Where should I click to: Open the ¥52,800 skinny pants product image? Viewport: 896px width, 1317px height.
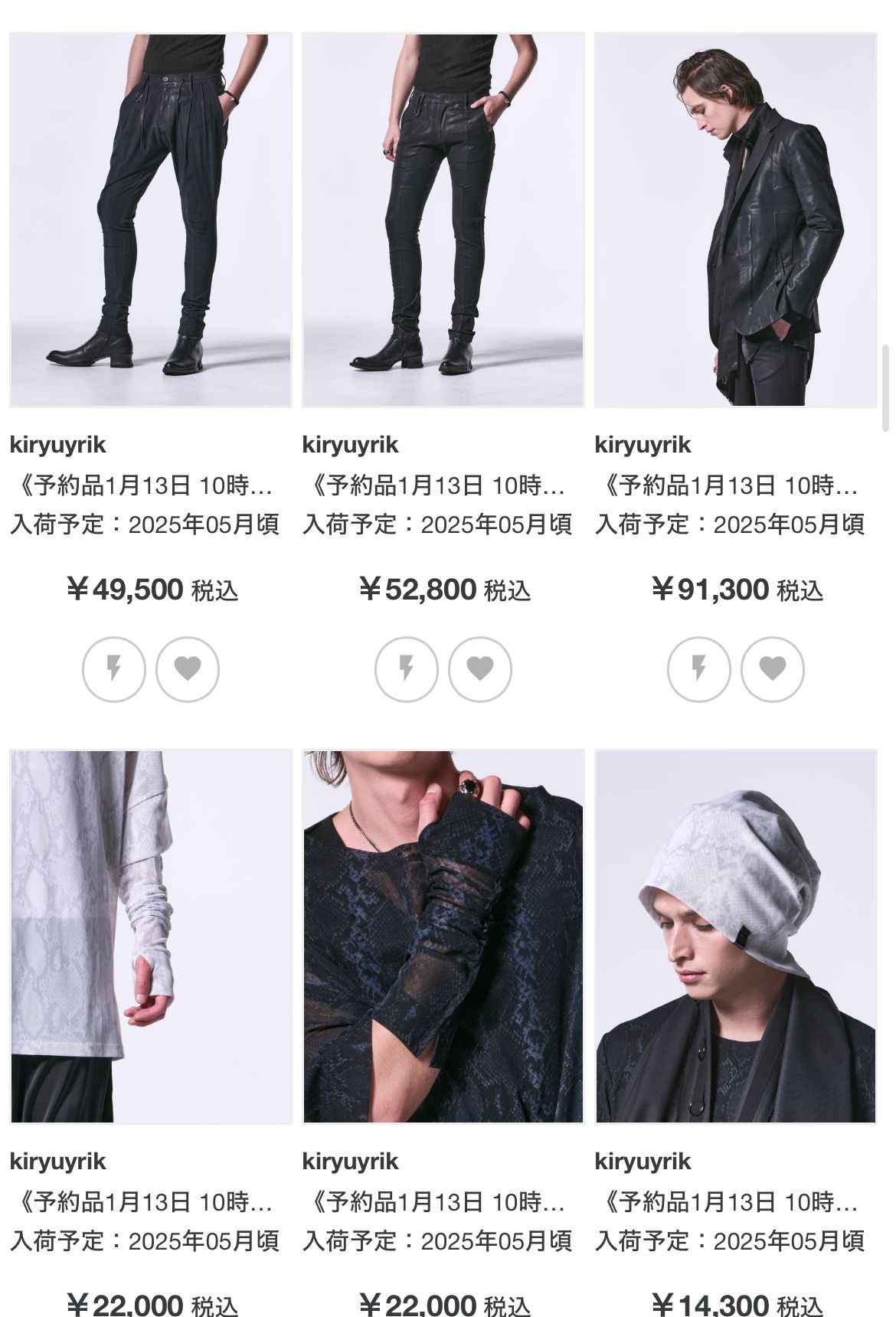point(443,219)
